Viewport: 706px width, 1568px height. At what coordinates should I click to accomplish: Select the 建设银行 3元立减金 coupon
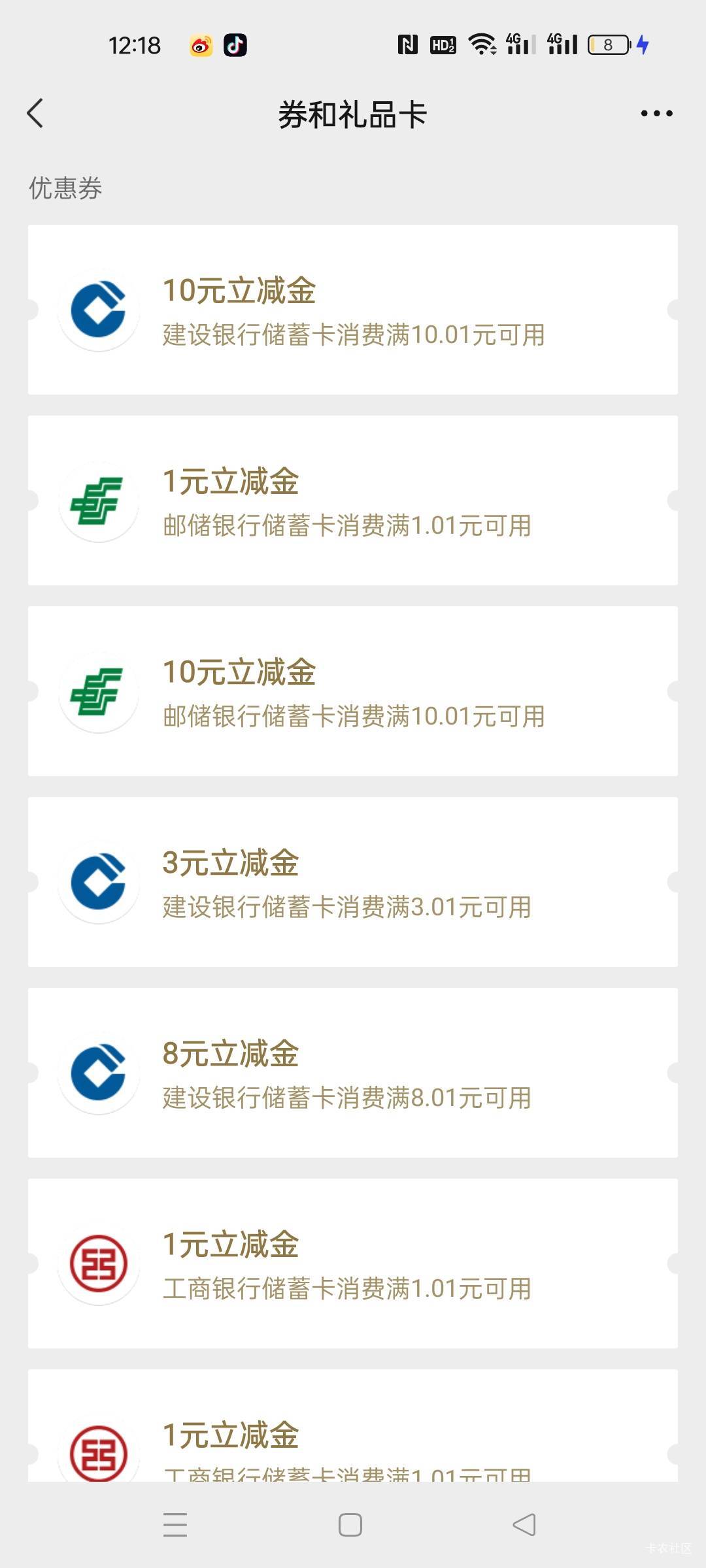pos(353,882)
